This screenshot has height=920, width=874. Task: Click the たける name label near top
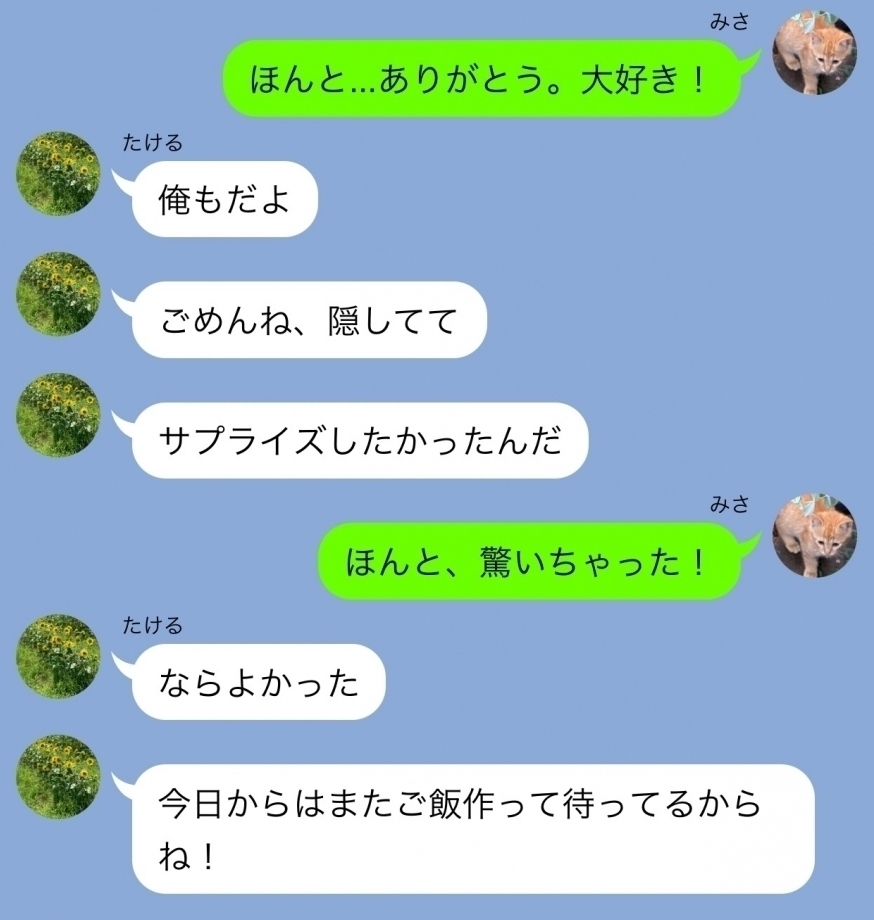pos(153,139)
